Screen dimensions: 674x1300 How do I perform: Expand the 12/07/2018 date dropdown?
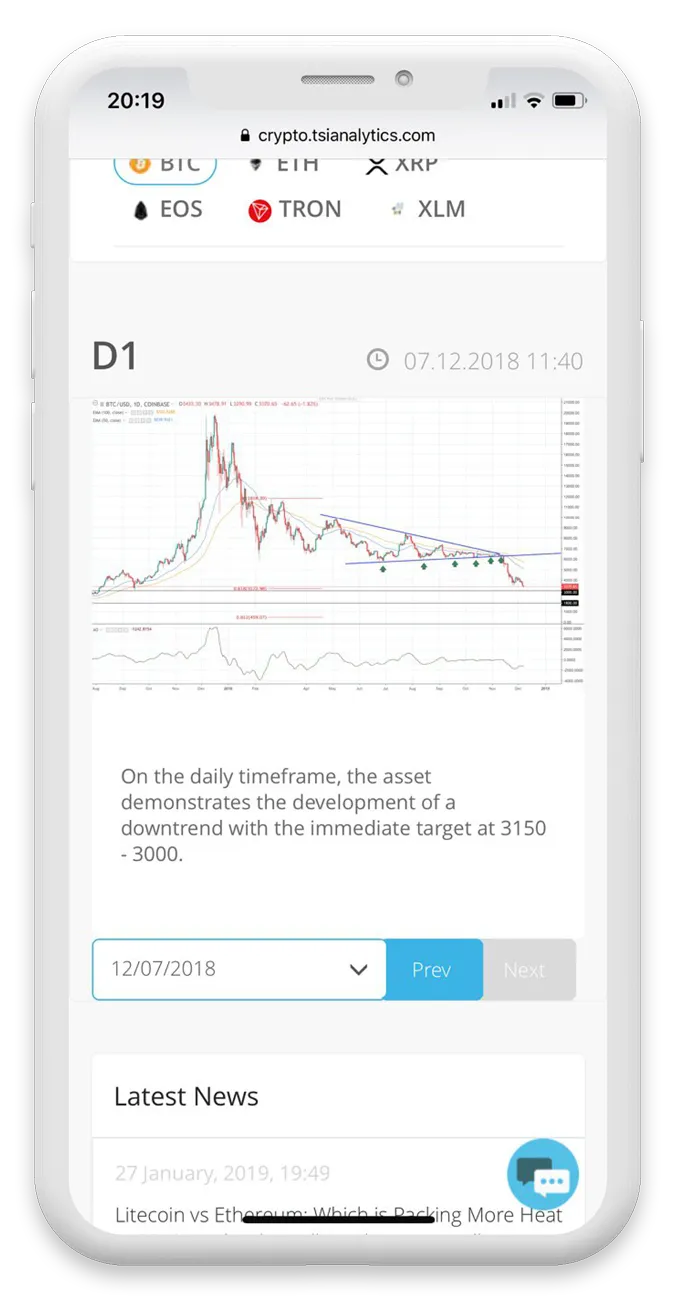point(239,969)
